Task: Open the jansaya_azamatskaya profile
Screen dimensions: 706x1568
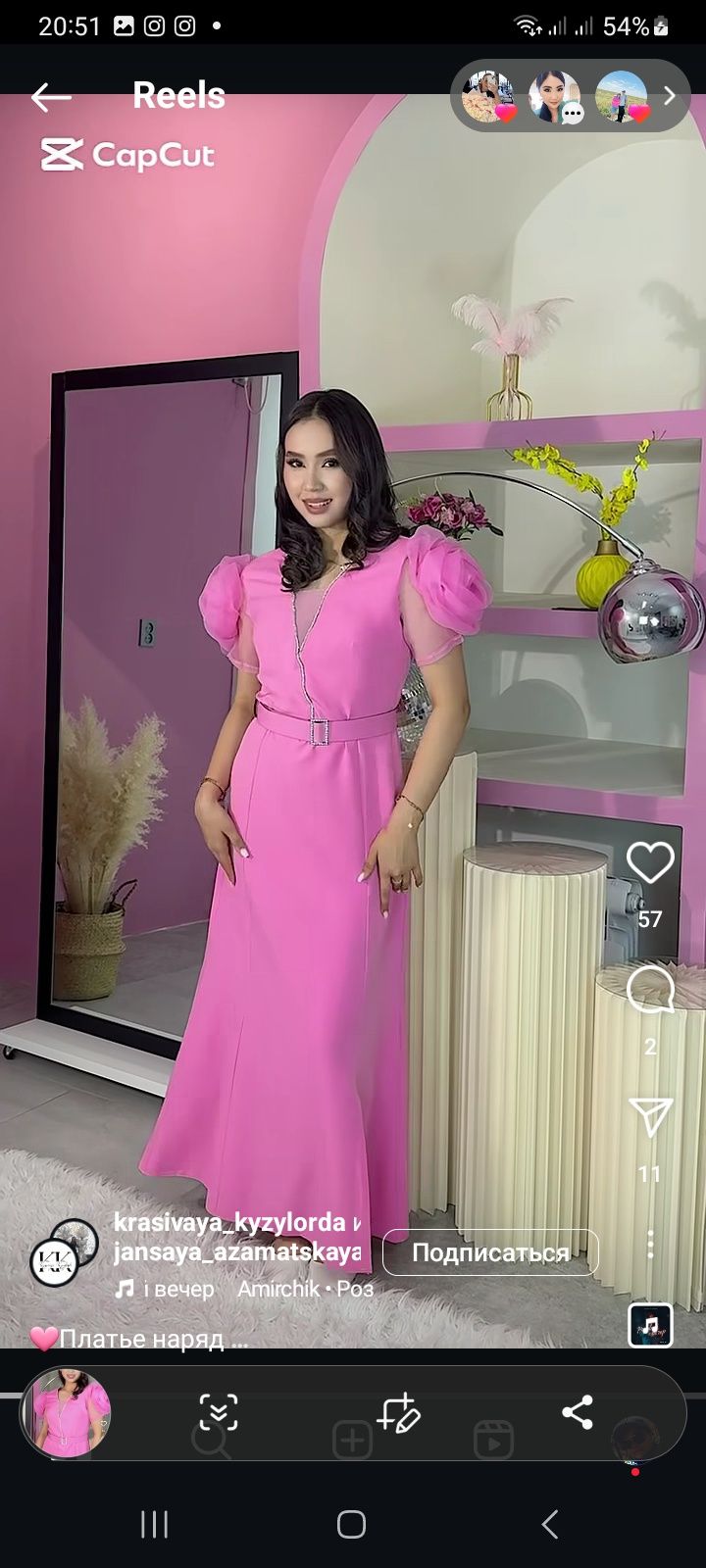Action: click(236, 1252)
